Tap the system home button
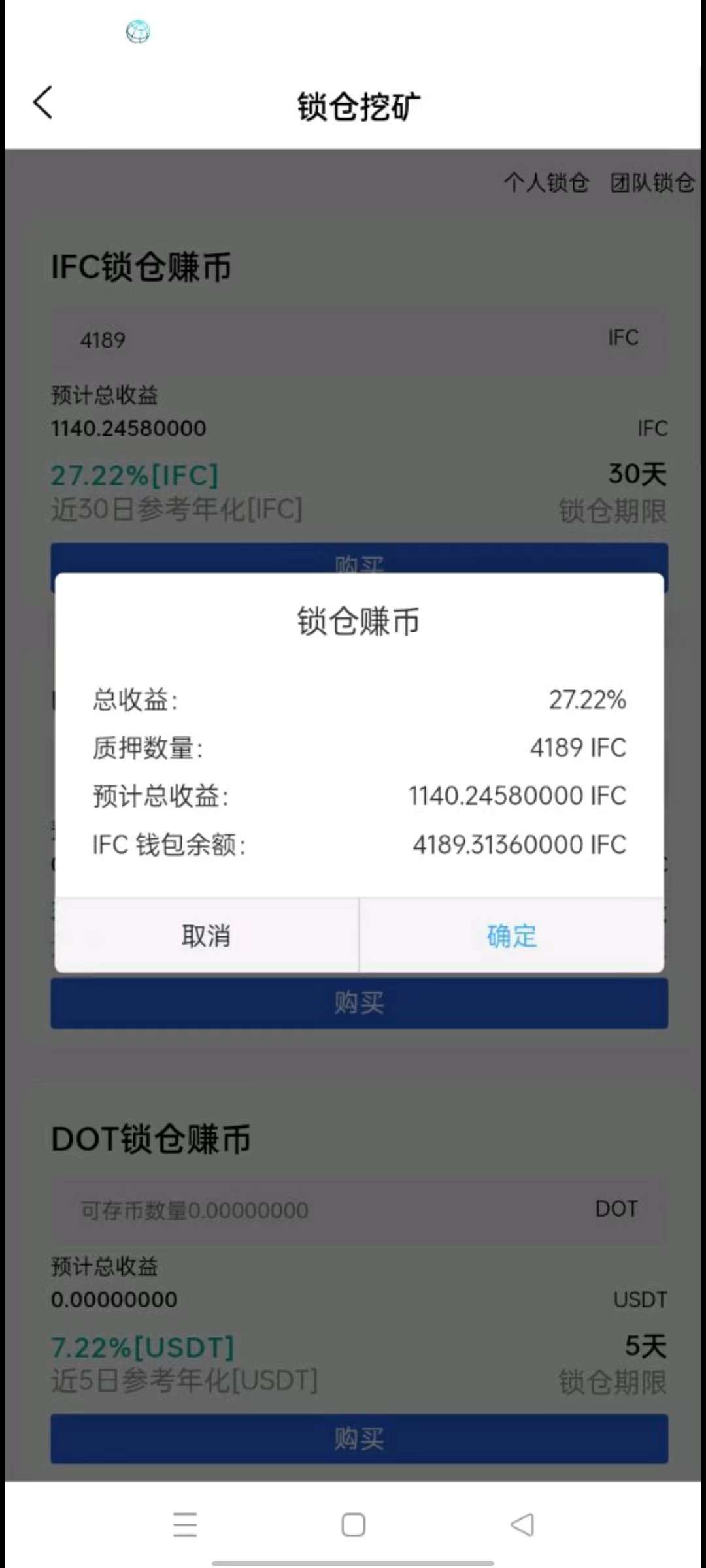This screenshot has height=1568, width=706. [x=354, y=1525]
